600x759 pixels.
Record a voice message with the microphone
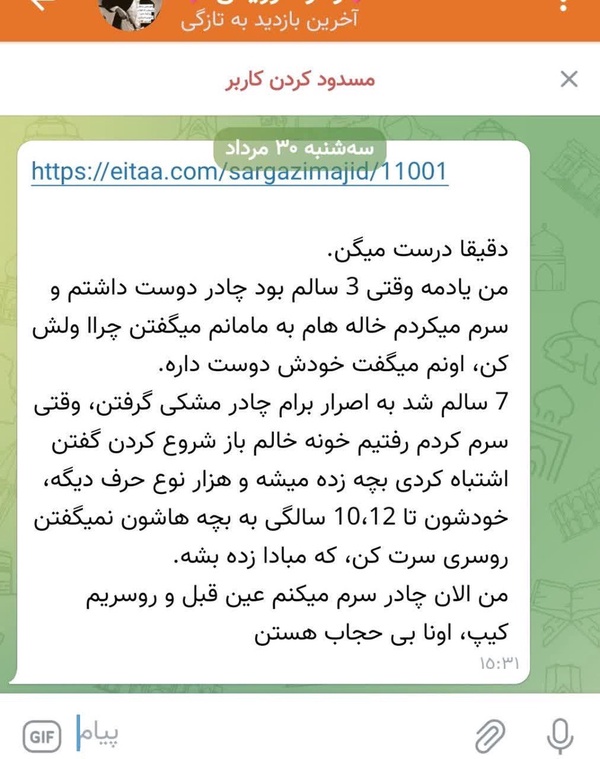560,736
